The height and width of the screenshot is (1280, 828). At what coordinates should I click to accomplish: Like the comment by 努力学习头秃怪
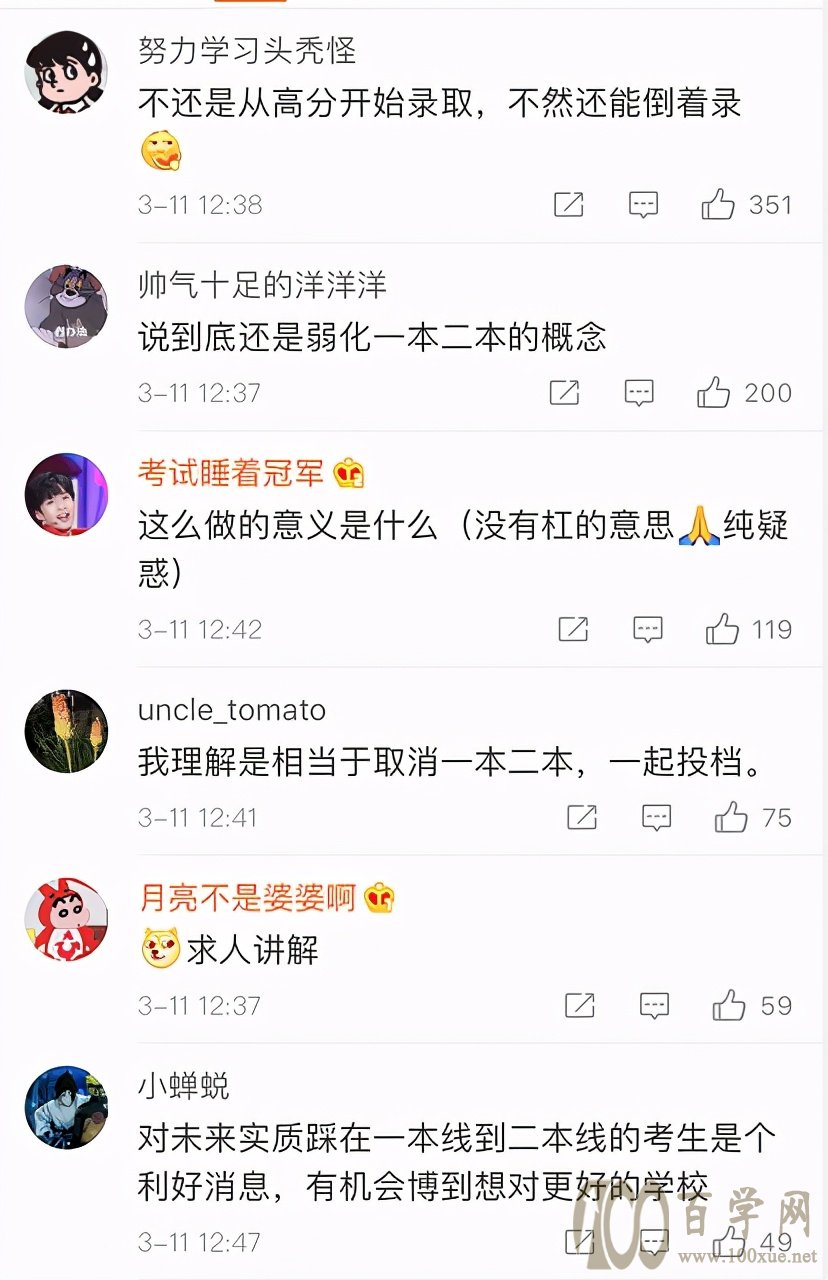(718, 205)
